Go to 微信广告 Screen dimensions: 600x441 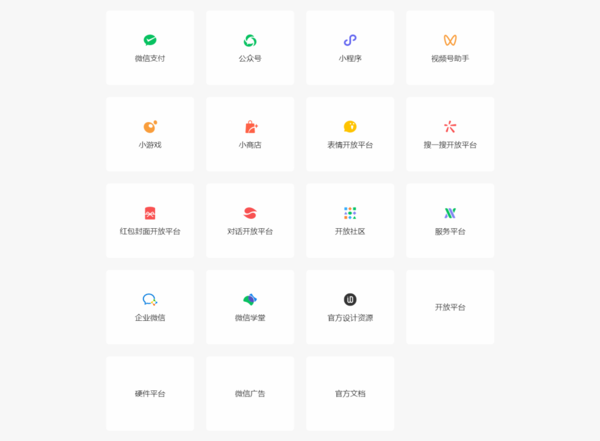(x=250, y=393)
